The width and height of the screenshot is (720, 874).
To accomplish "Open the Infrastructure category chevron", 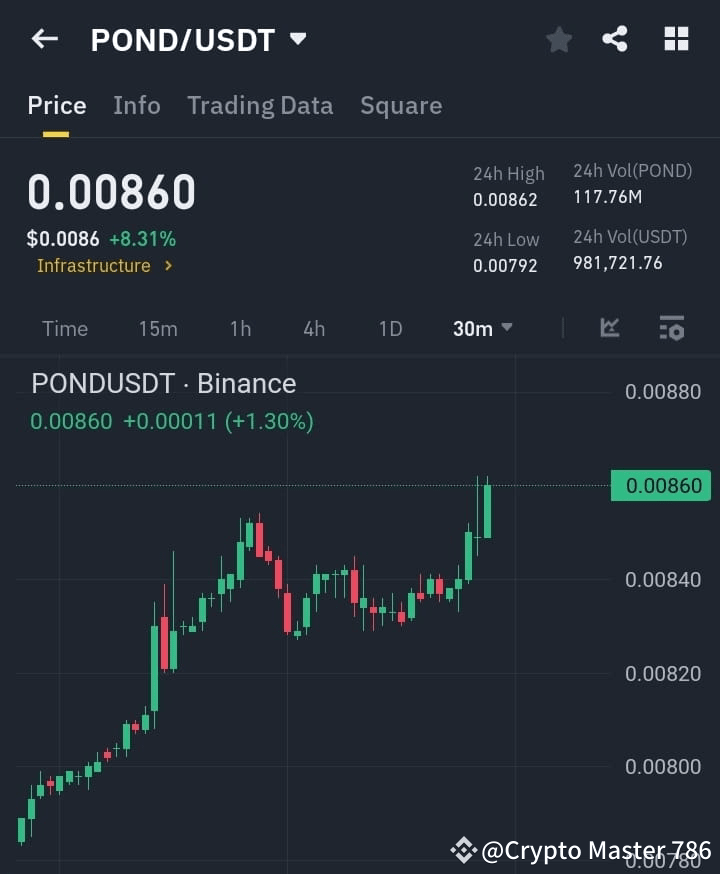I will (x=168, y=266).
